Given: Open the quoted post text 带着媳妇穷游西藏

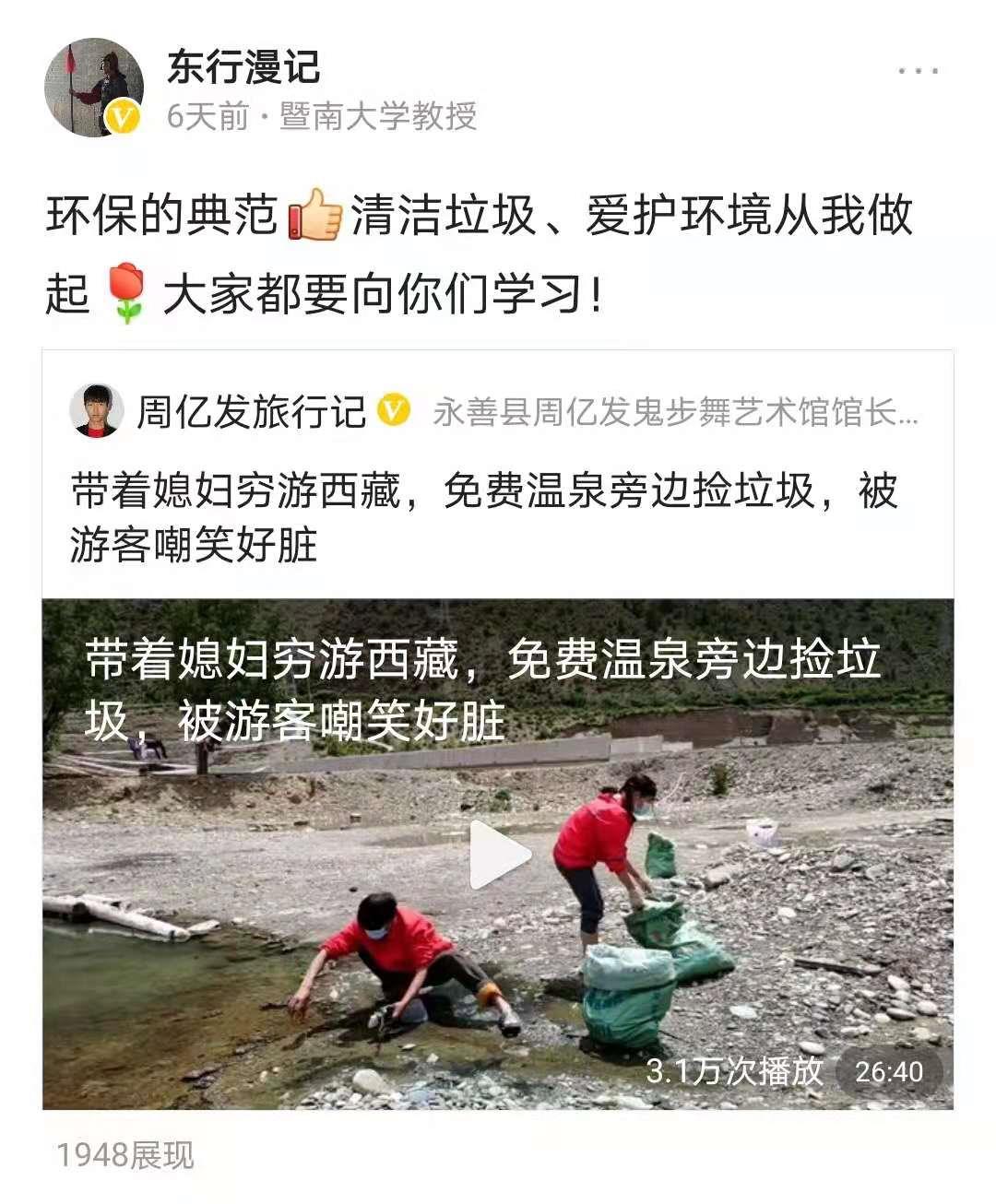Looking at the screenshot, I should (484, 517).
